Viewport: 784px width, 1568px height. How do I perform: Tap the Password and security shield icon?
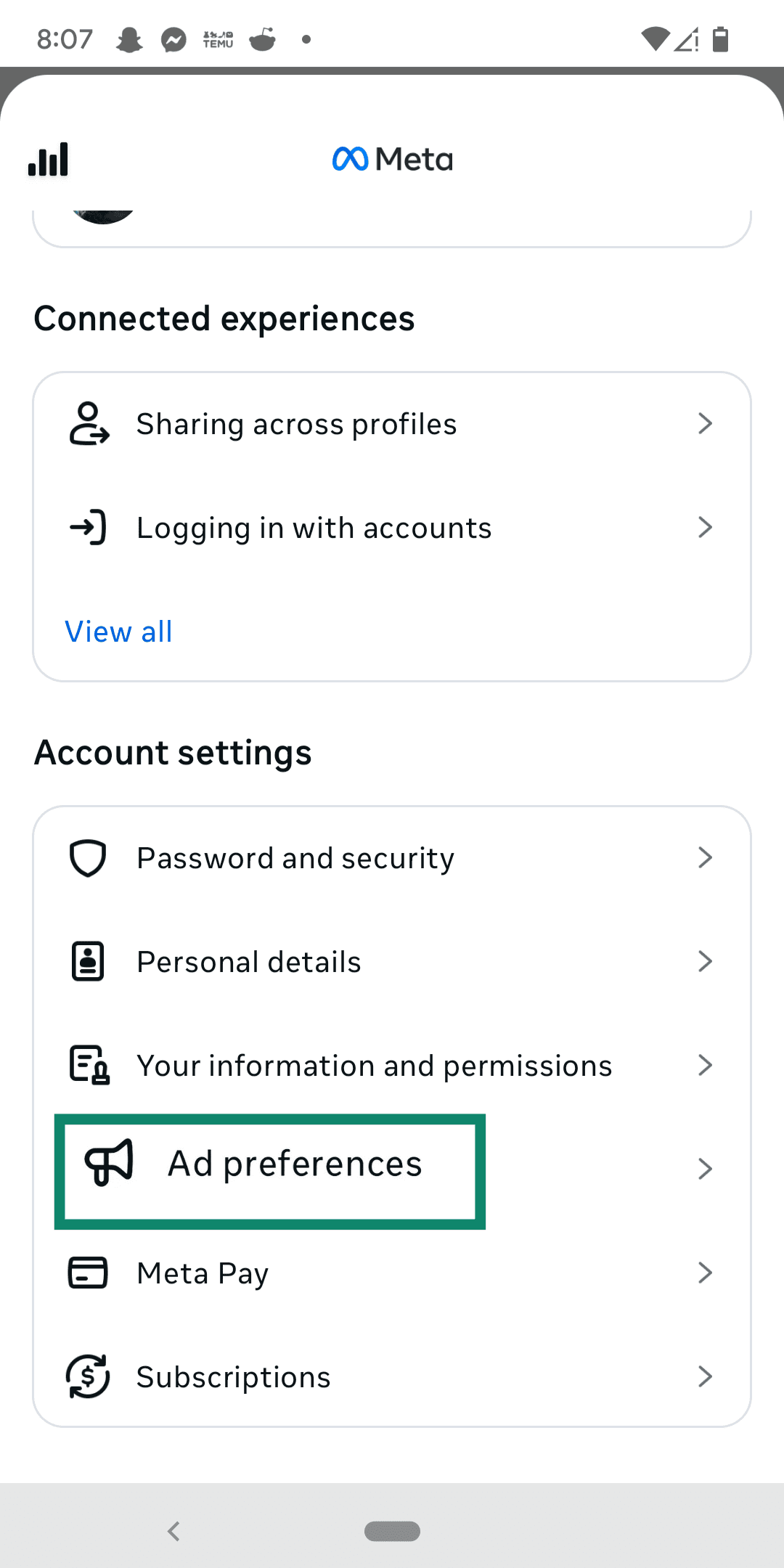click(x=86, y=858)
